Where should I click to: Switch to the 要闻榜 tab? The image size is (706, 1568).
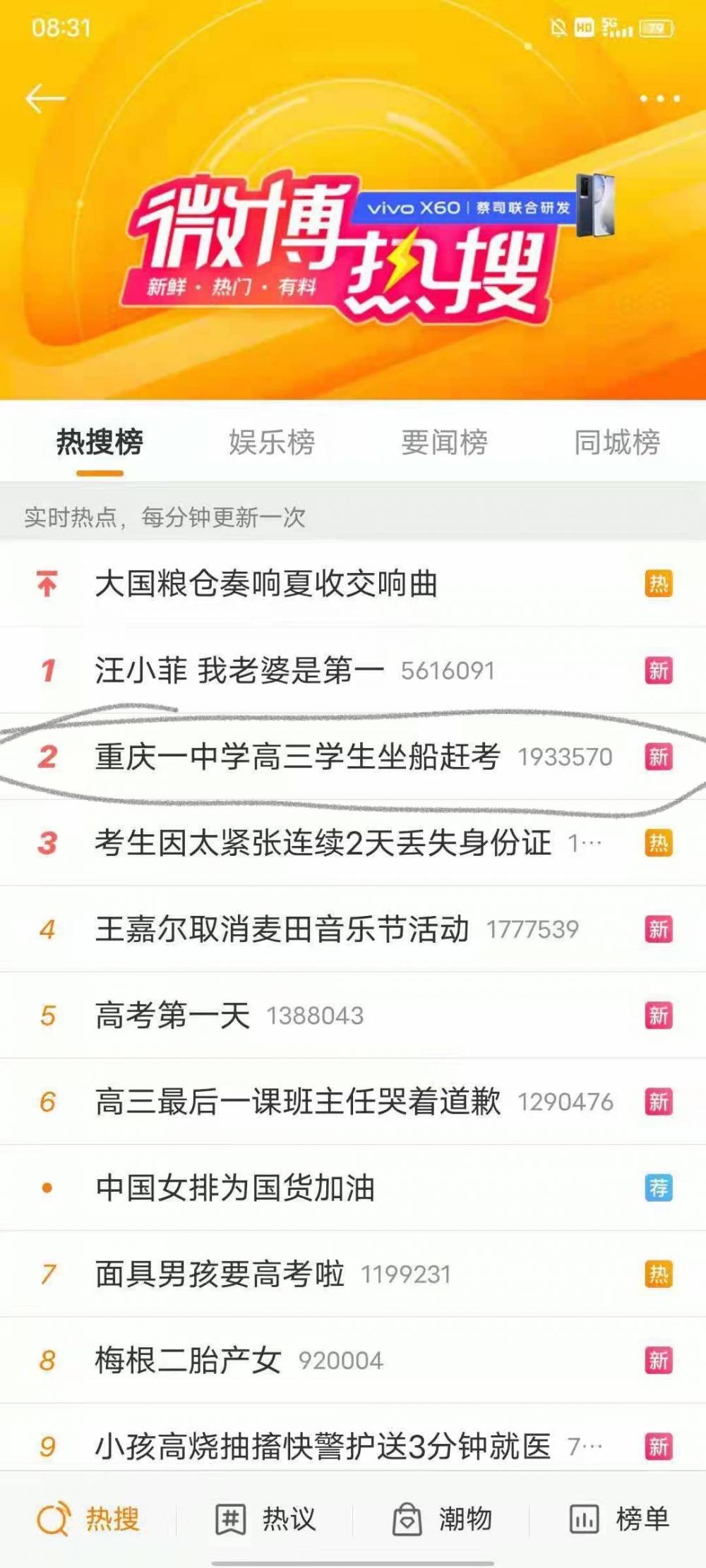pos(444,442)
